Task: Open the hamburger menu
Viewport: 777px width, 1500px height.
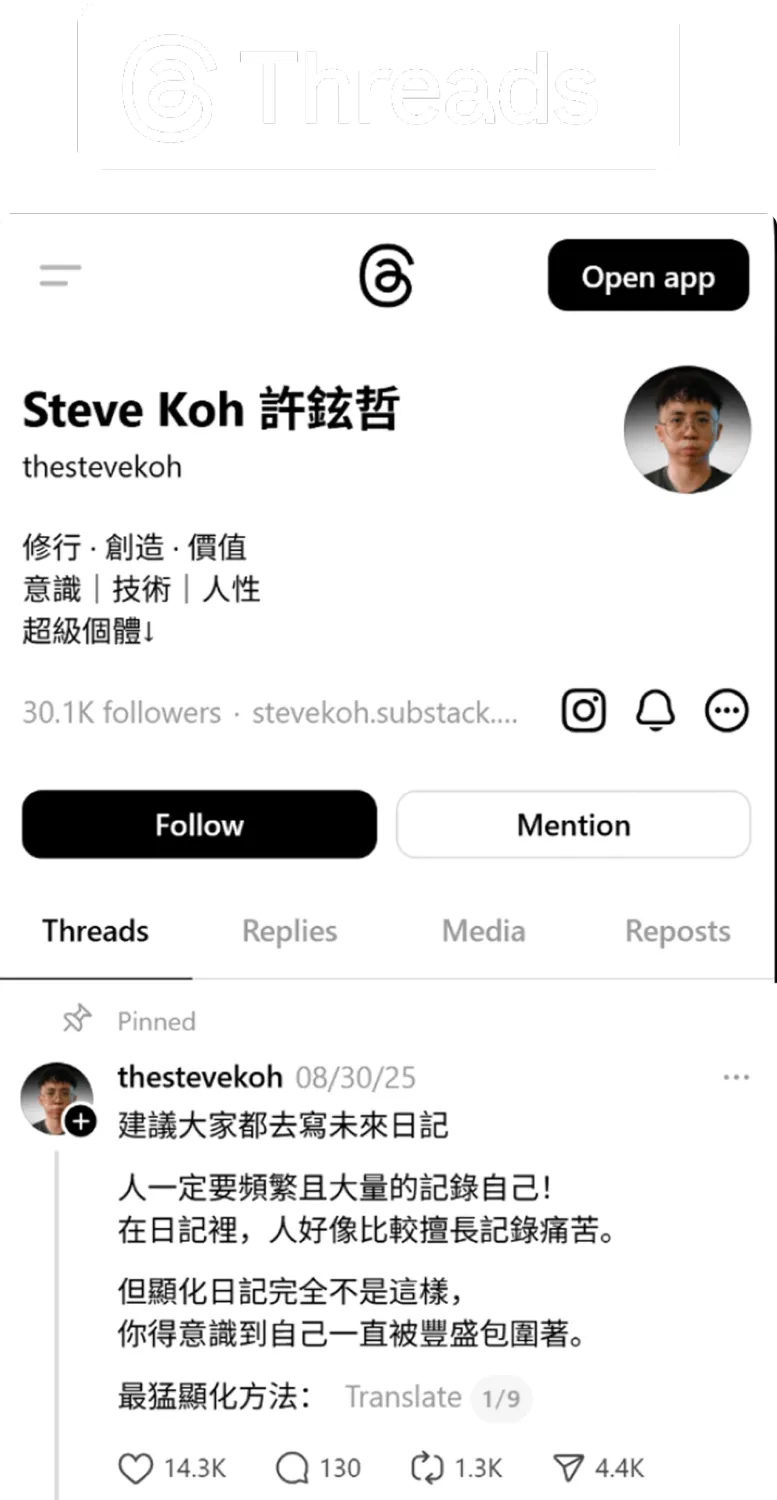Action: [x=60, y=275]
